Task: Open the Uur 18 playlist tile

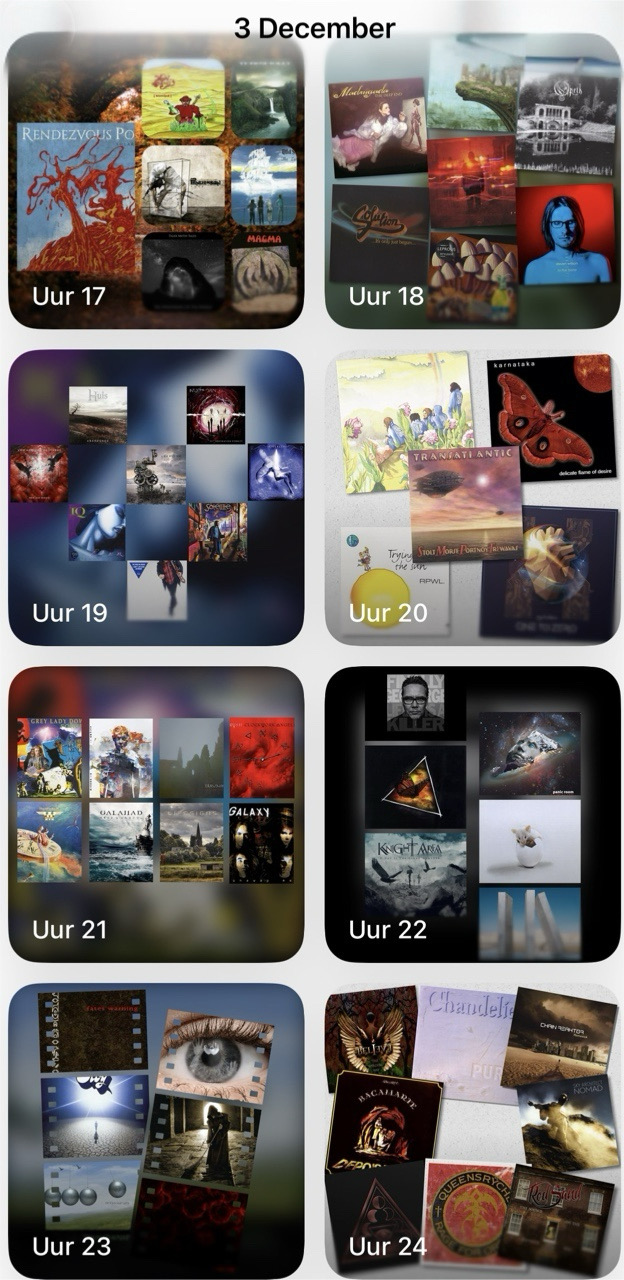Action: pyautogui.click(x=472, y=180)
